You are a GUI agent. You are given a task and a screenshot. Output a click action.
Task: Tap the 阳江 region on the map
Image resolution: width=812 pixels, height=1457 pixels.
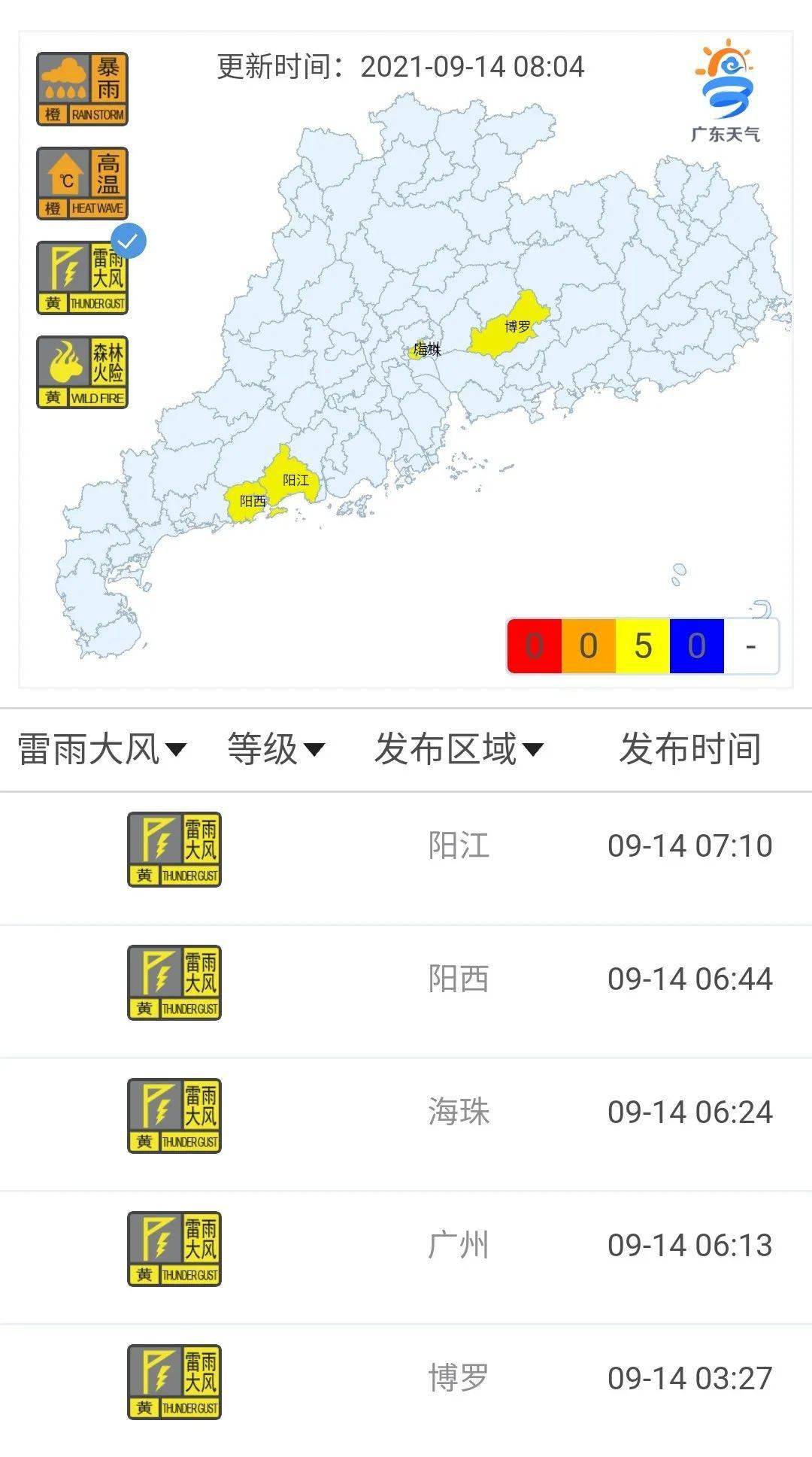click(293, 480)
